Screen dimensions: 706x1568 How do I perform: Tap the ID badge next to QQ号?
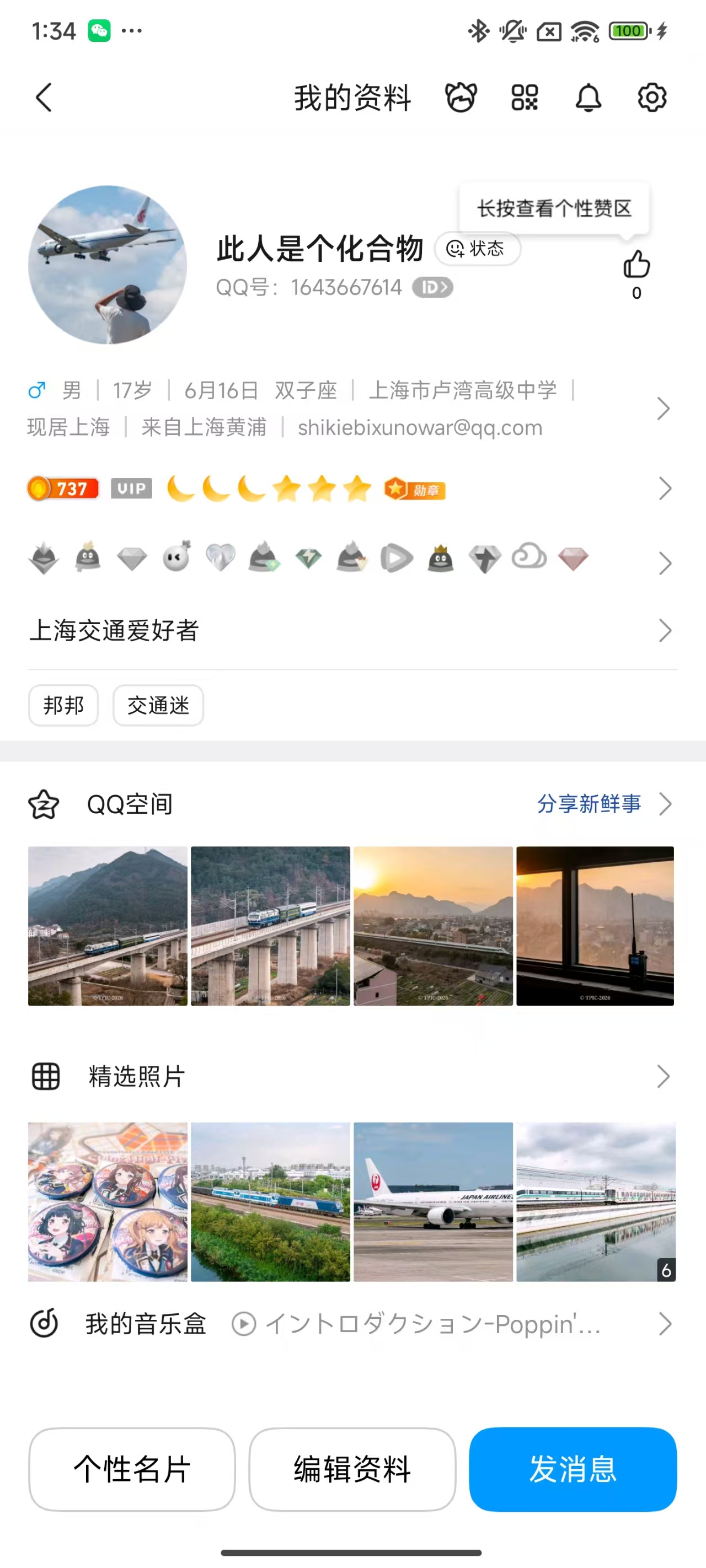click(432, 287)
